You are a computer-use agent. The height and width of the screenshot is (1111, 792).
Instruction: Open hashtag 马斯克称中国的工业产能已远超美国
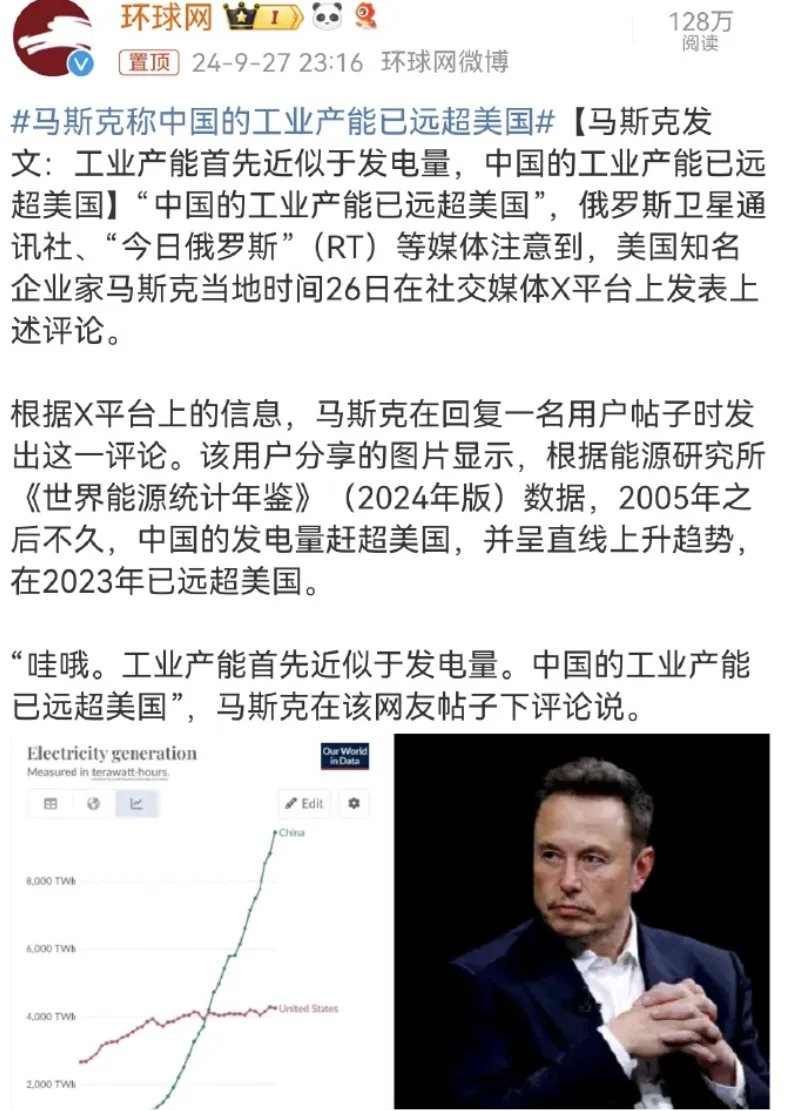point(283,122)
